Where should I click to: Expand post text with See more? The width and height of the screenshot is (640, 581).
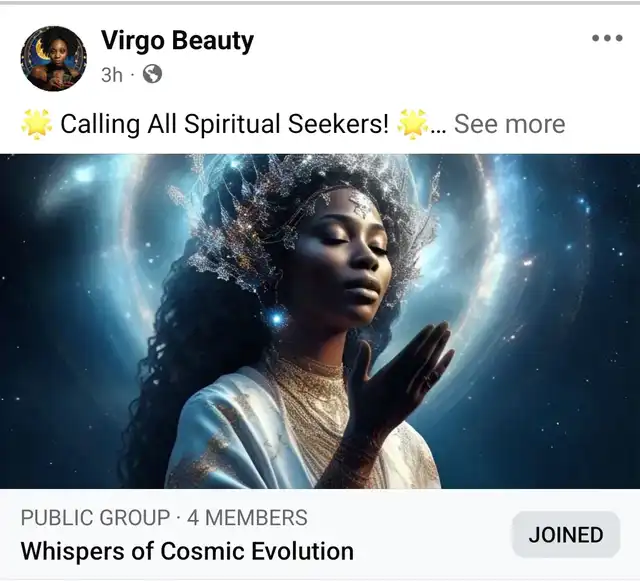(509, 124)
